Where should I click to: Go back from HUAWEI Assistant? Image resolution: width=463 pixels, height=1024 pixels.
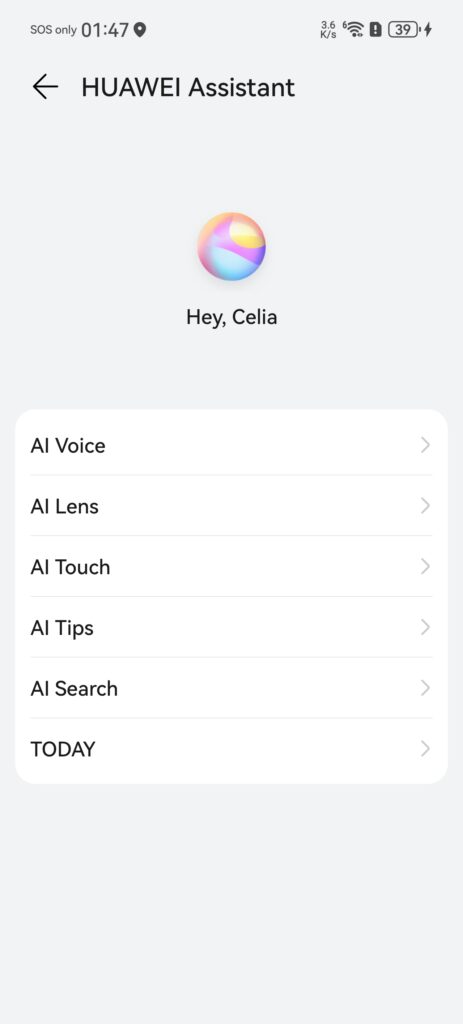[x=45, y=87]
